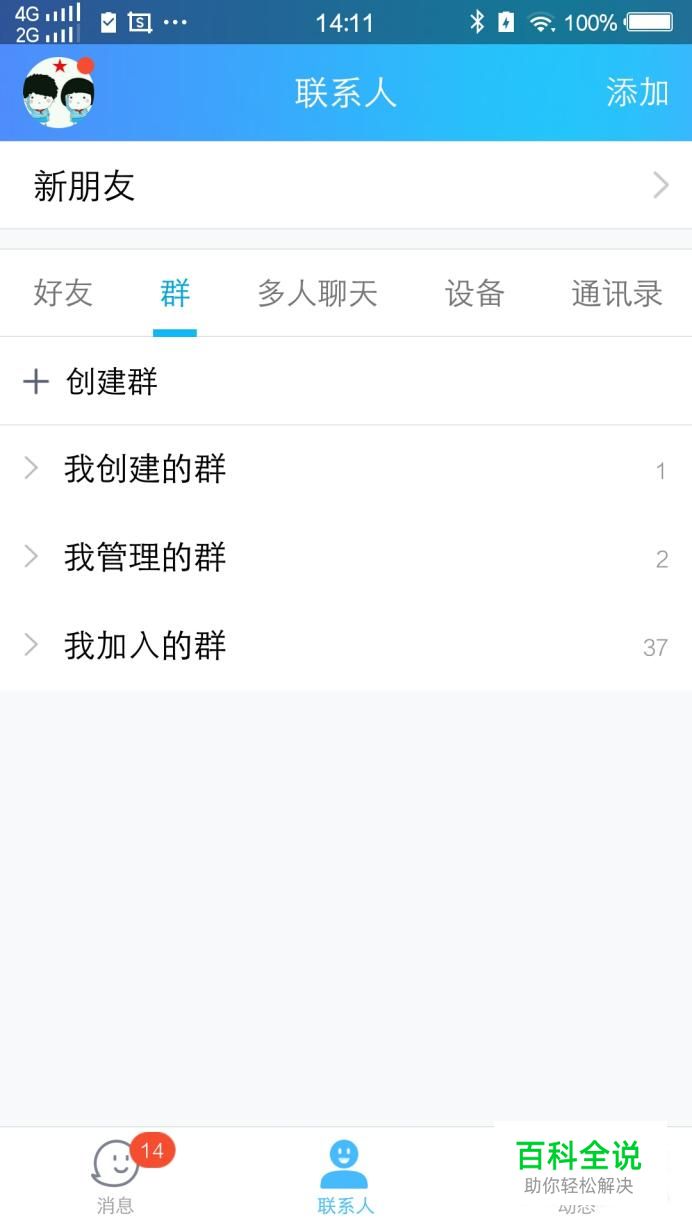Go to the 通讯录 tab
This screenshot has height=1230, width=692.
point(616,293)
